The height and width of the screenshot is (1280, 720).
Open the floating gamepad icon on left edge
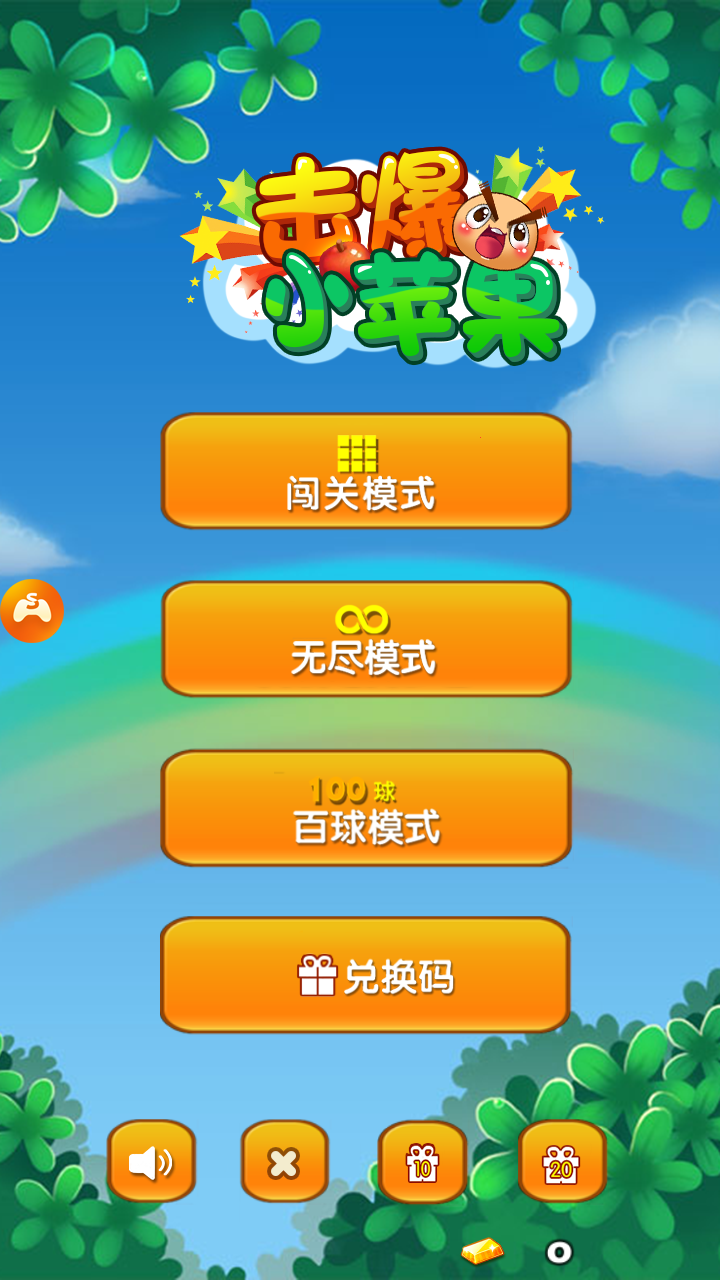click(33, 611)
